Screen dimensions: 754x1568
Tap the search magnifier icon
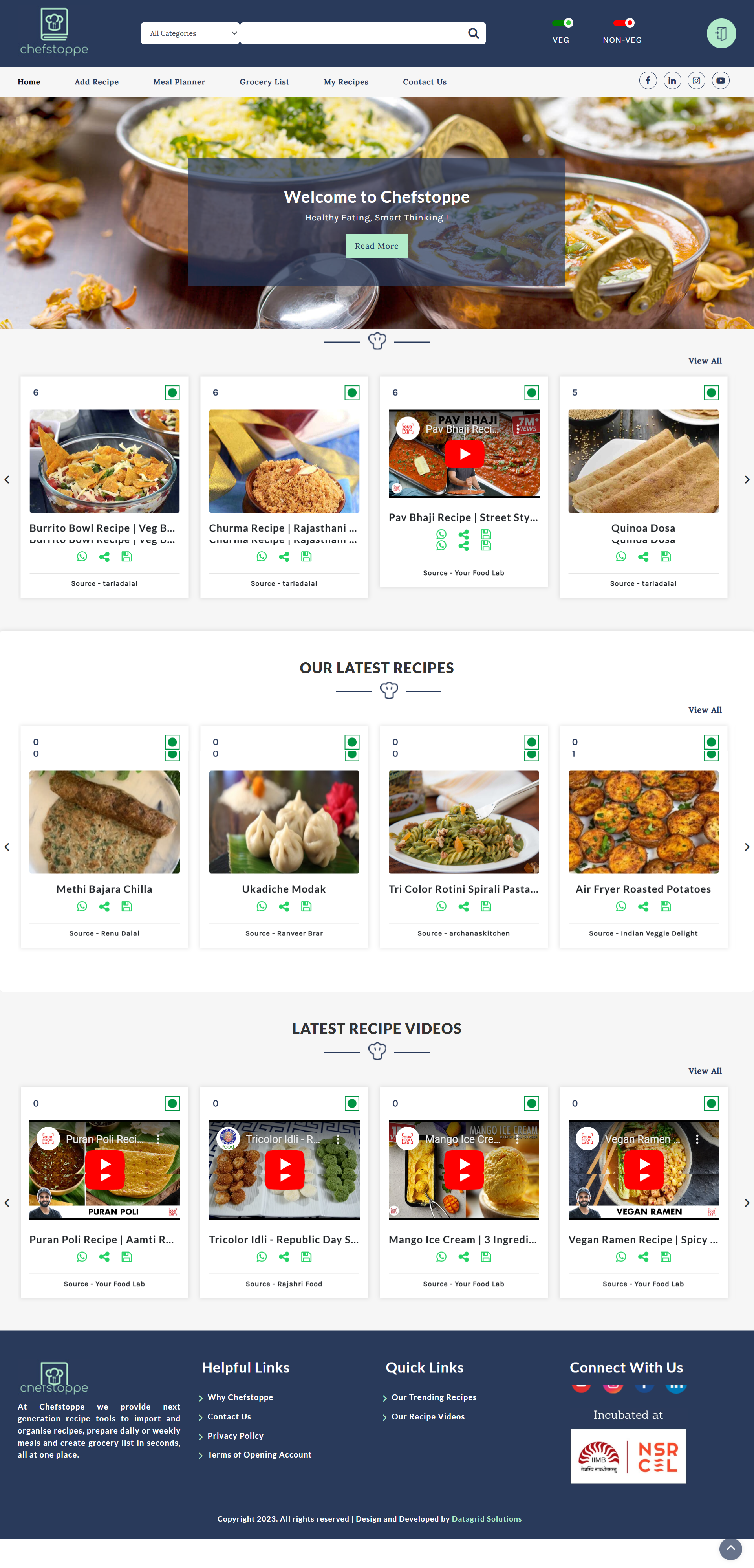tap(473, 33)
